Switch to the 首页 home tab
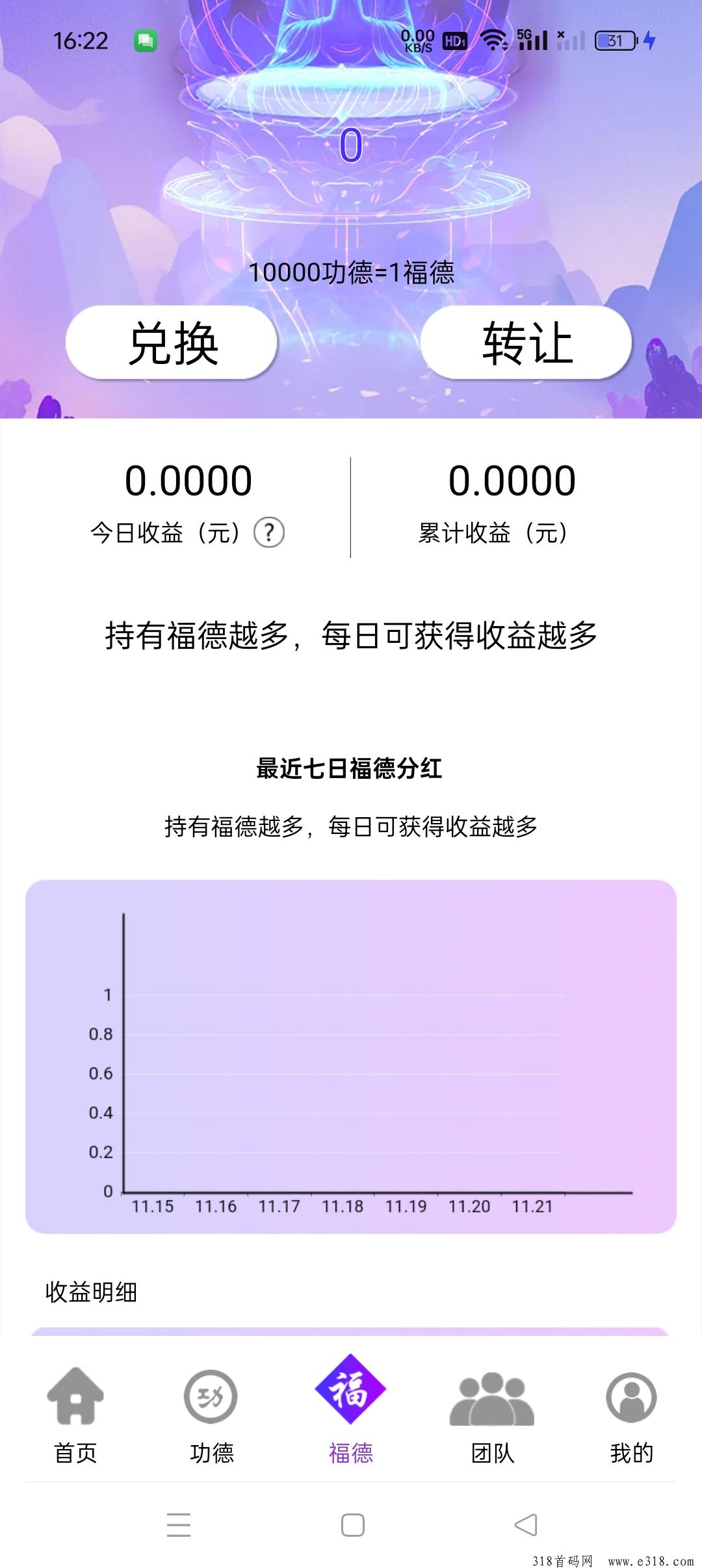Screen dimensions: 702x1568 click(75, 1415)
